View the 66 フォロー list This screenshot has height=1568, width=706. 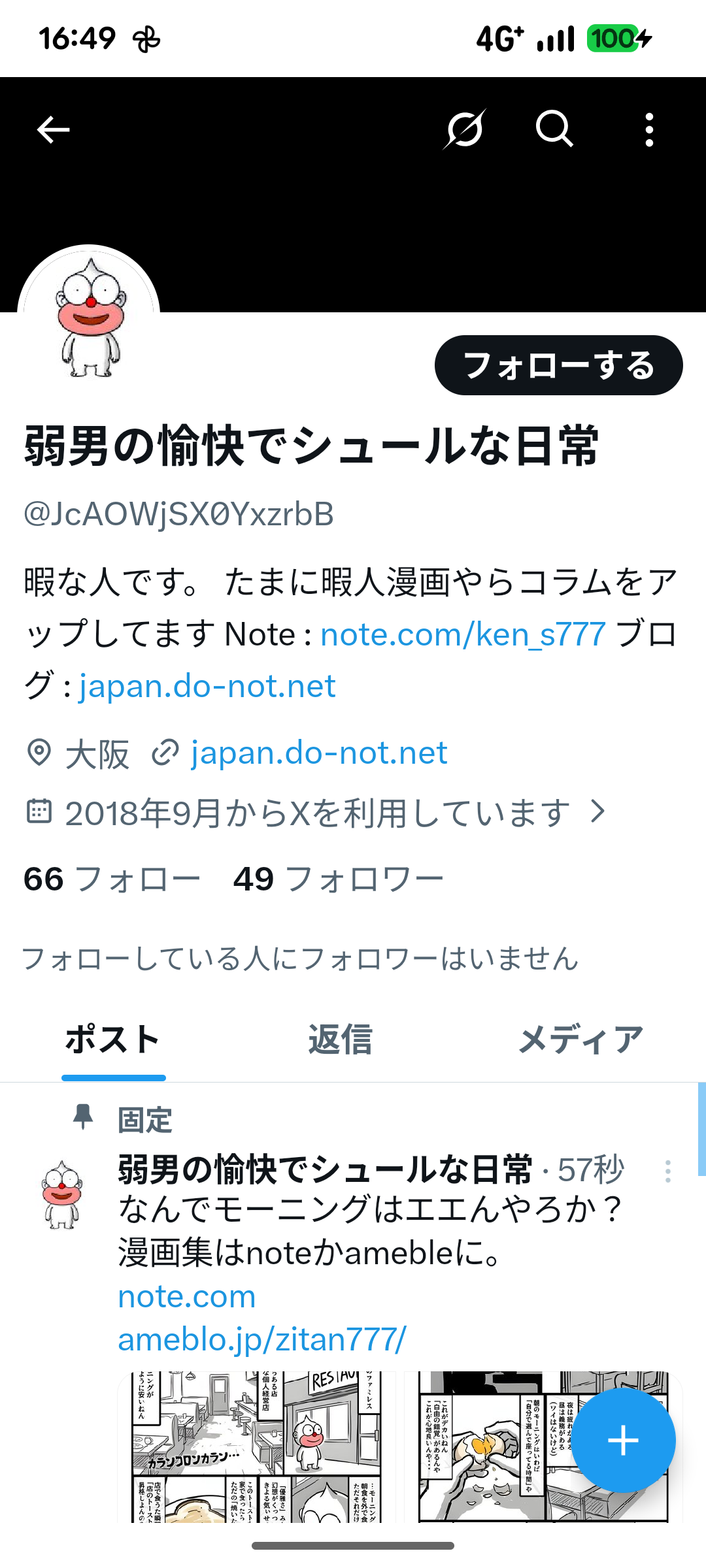[112, 879]
